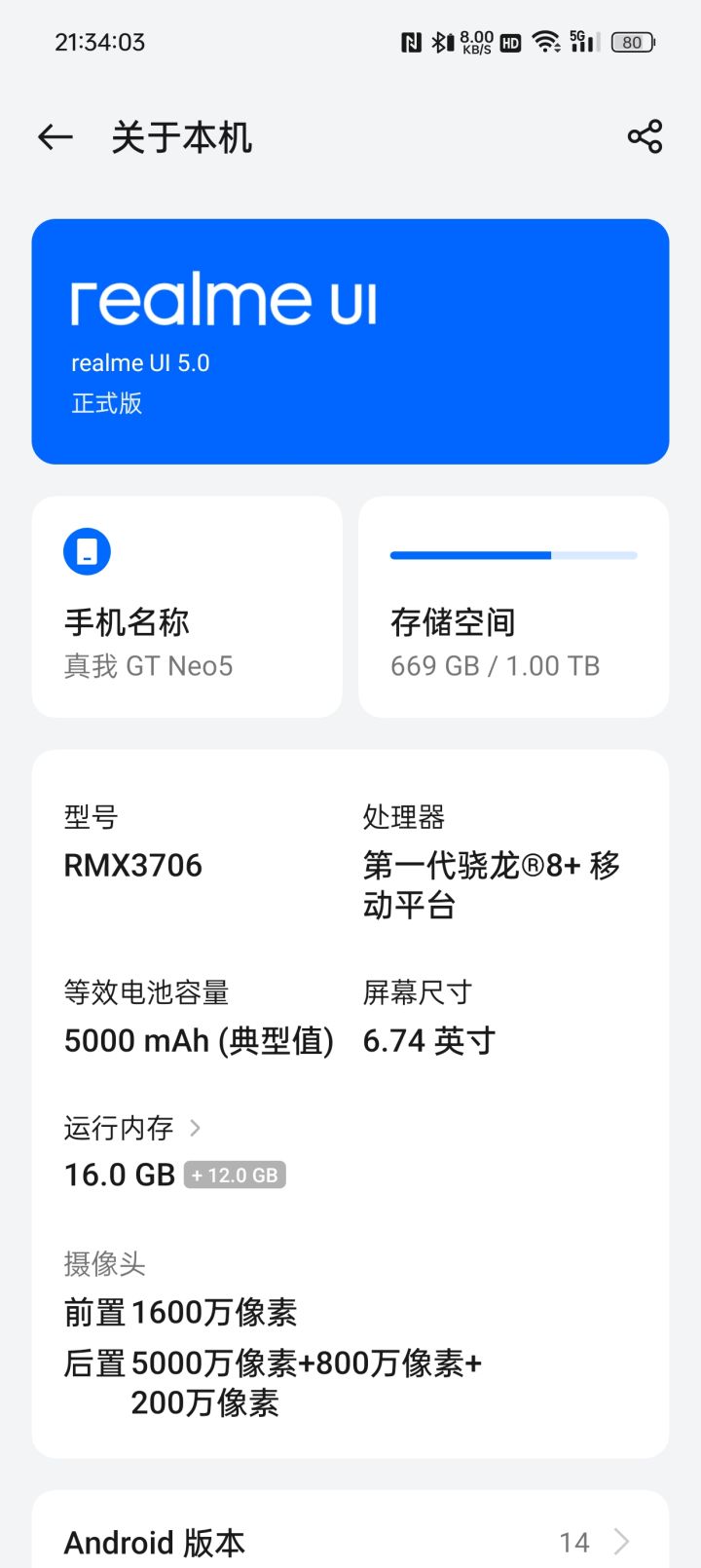
Task: Go back from 关于本机
Action: click(x=55, y=137)
